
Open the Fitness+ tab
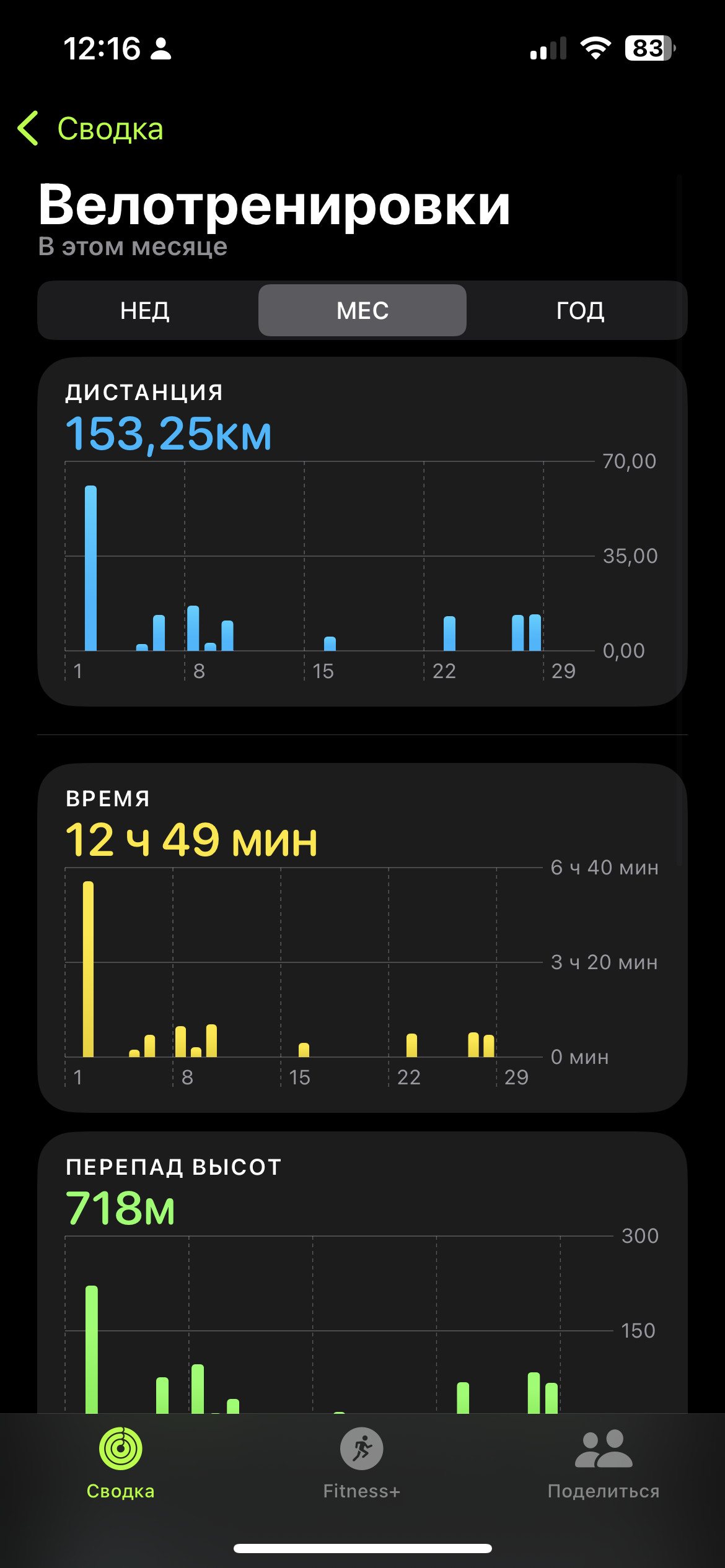click(362, 1464)
